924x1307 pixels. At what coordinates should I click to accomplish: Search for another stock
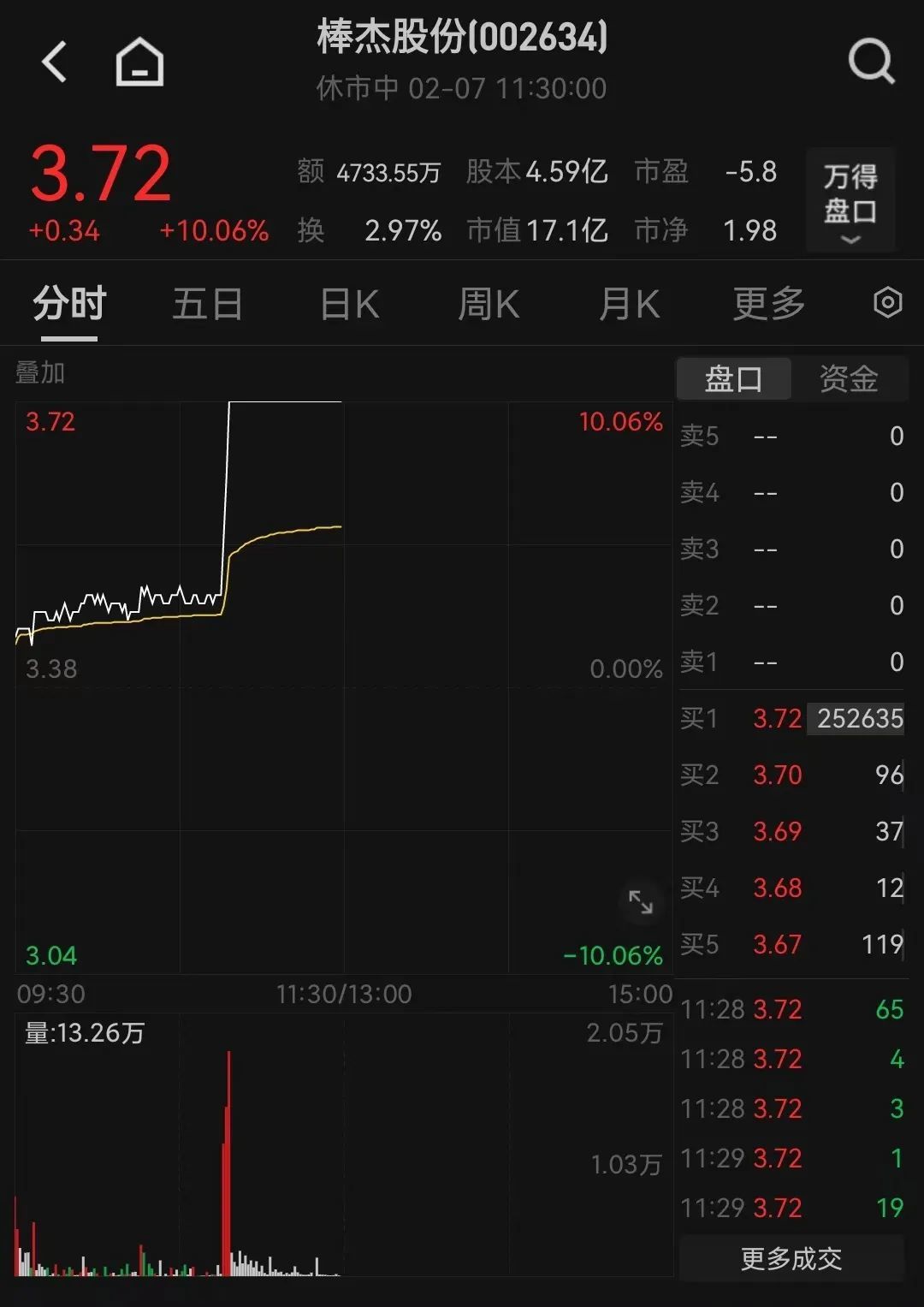pos(870,62)
